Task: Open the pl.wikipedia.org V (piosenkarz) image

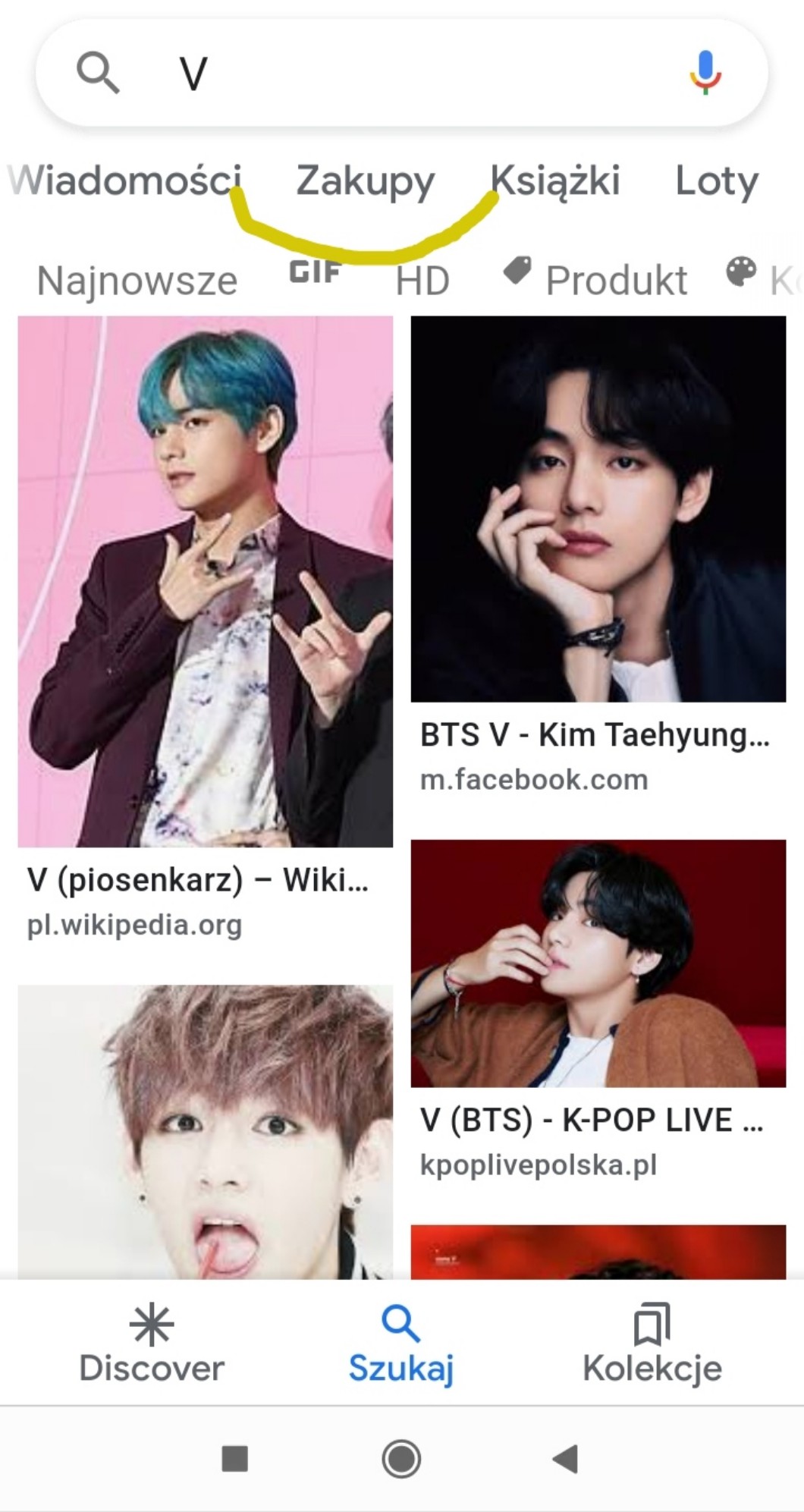Action: tap(205, 581)
